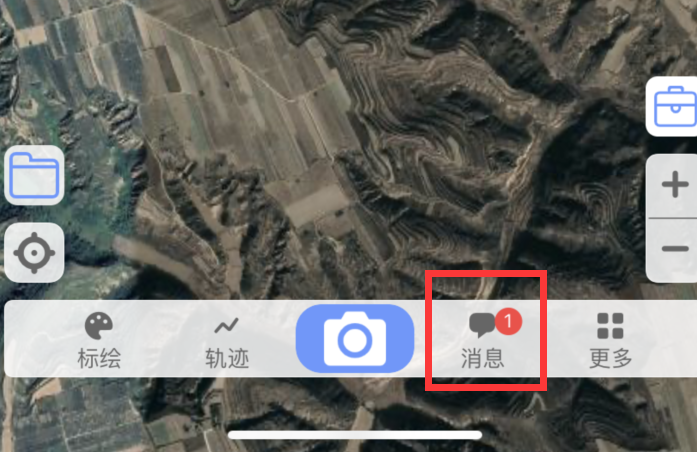Open the 标绘 drawing tool

(x=99, y=340)
